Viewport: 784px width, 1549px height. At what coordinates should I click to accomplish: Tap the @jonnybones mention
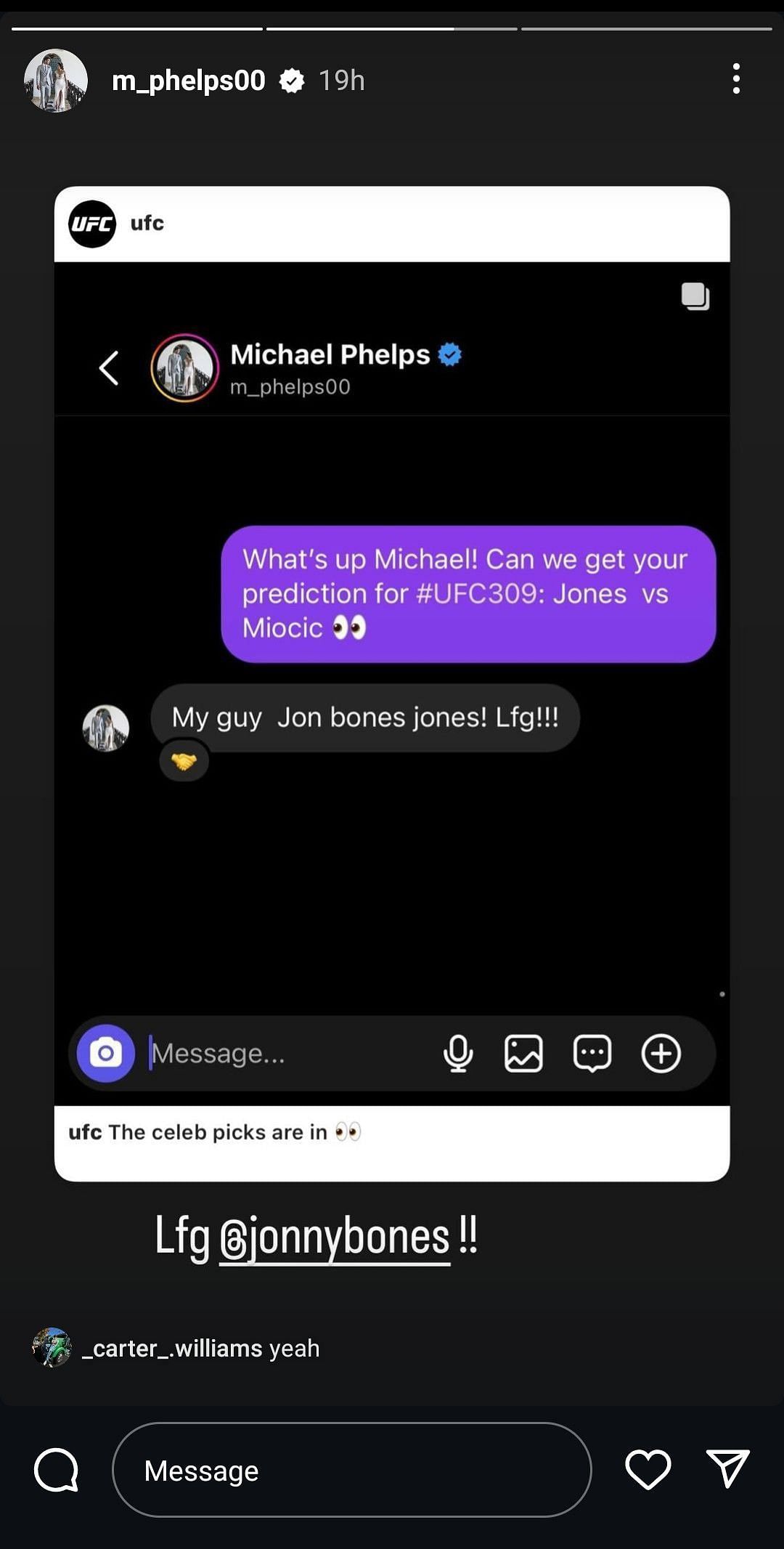click(x=335, y=1237)
